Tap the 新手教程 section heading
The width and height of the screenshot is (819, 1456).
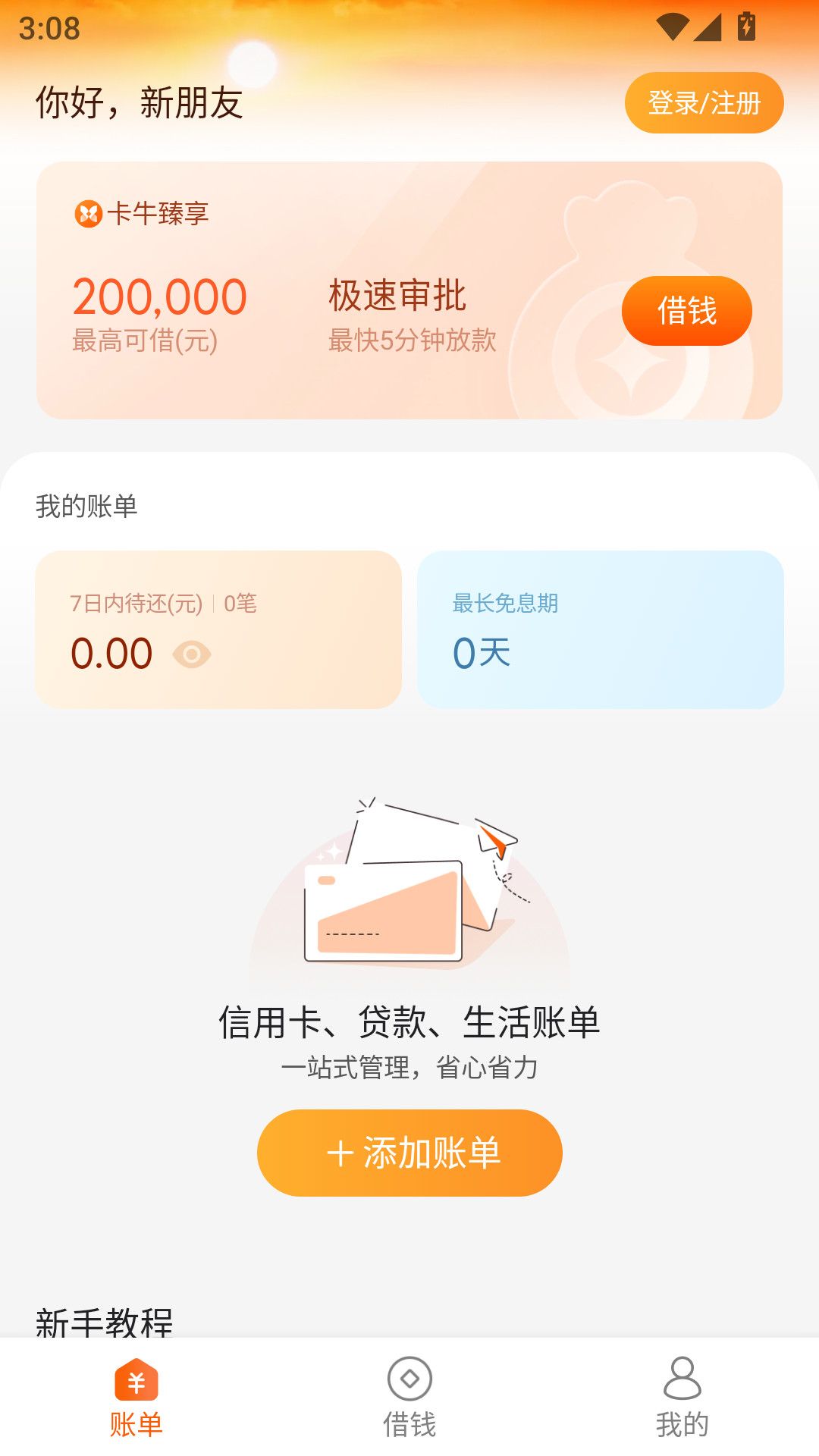[x=102, y=1323]
